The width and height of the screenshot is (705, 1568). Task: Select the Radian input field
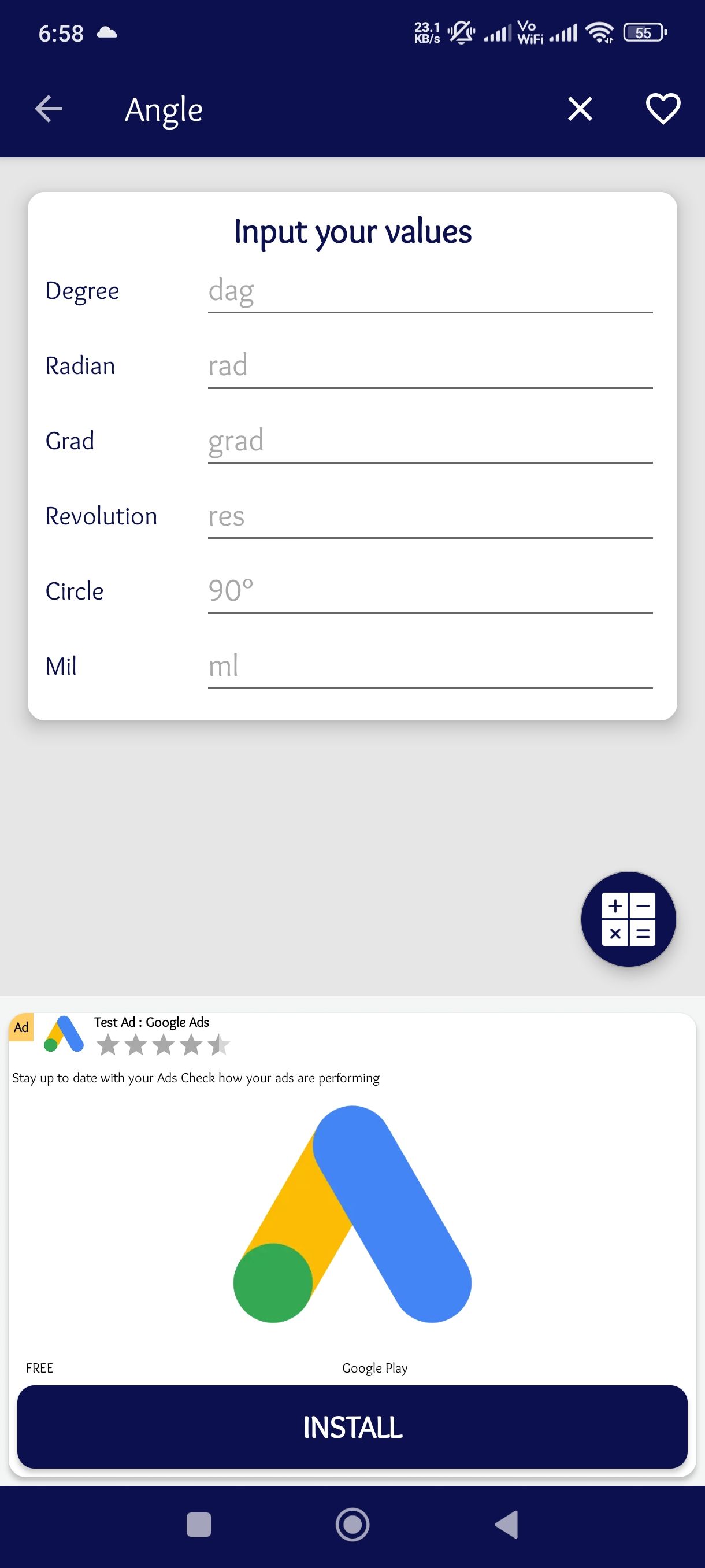[x=429, y=367]
